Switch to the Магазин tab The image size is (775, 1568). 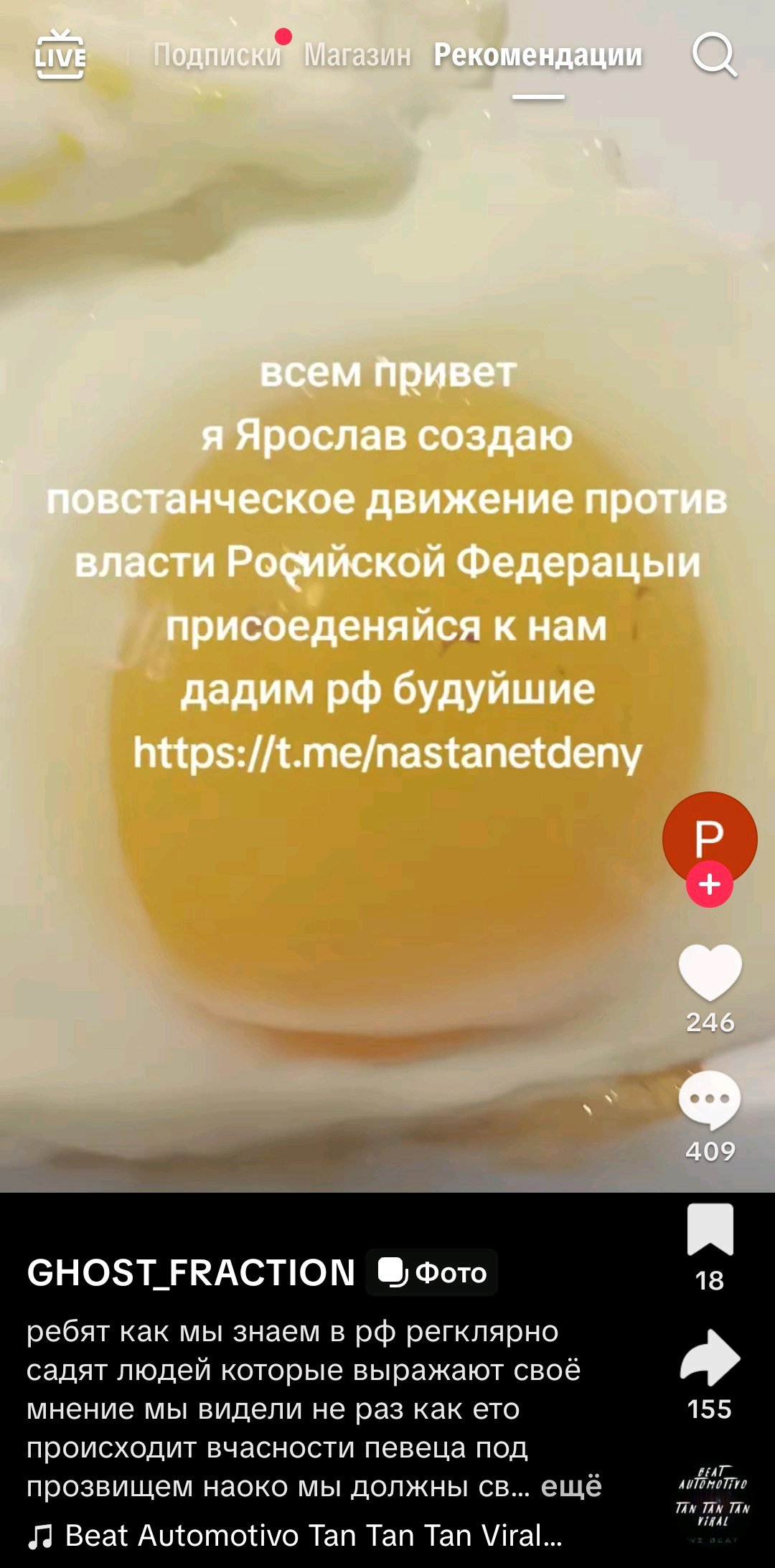pyautogui.click(x=357, y=55)
